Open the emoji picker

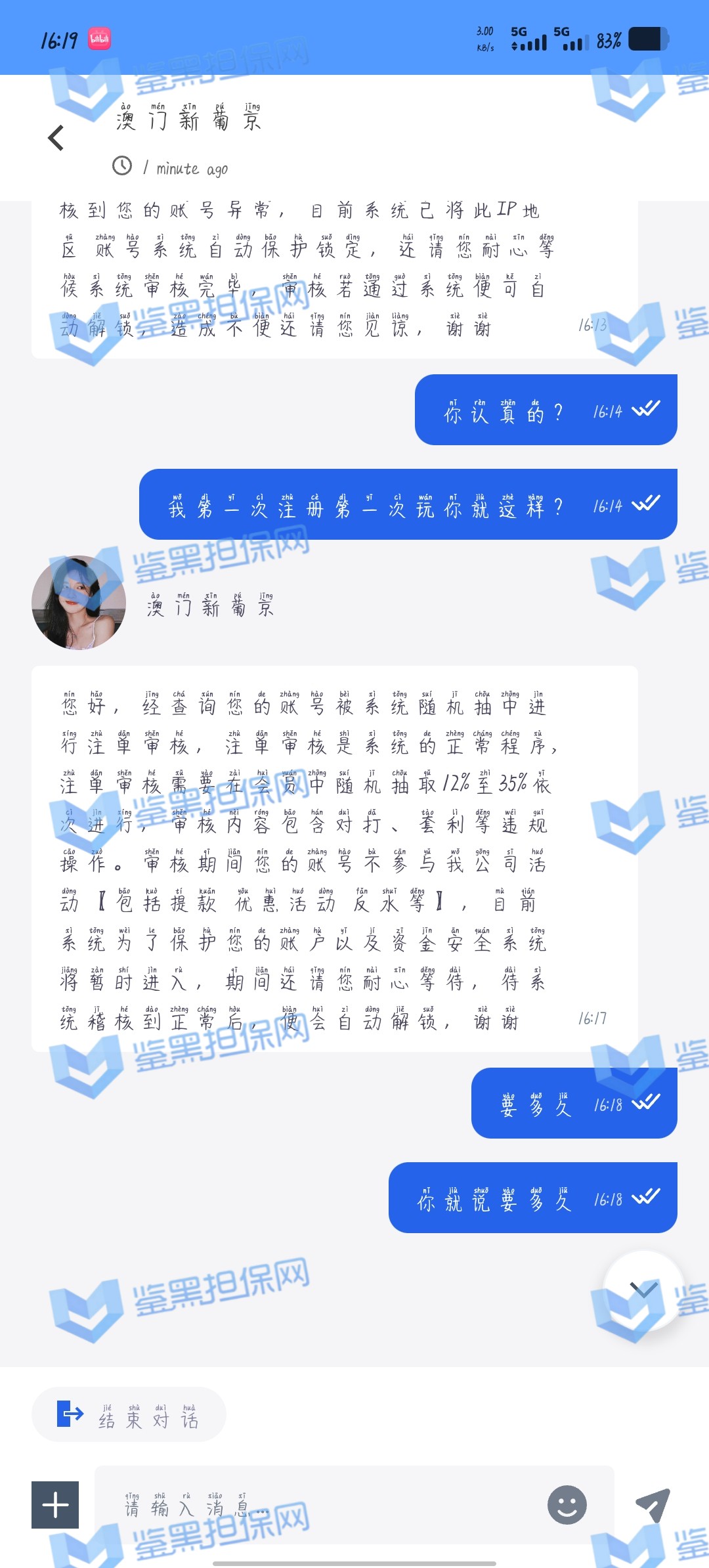tap(567, 1504)
